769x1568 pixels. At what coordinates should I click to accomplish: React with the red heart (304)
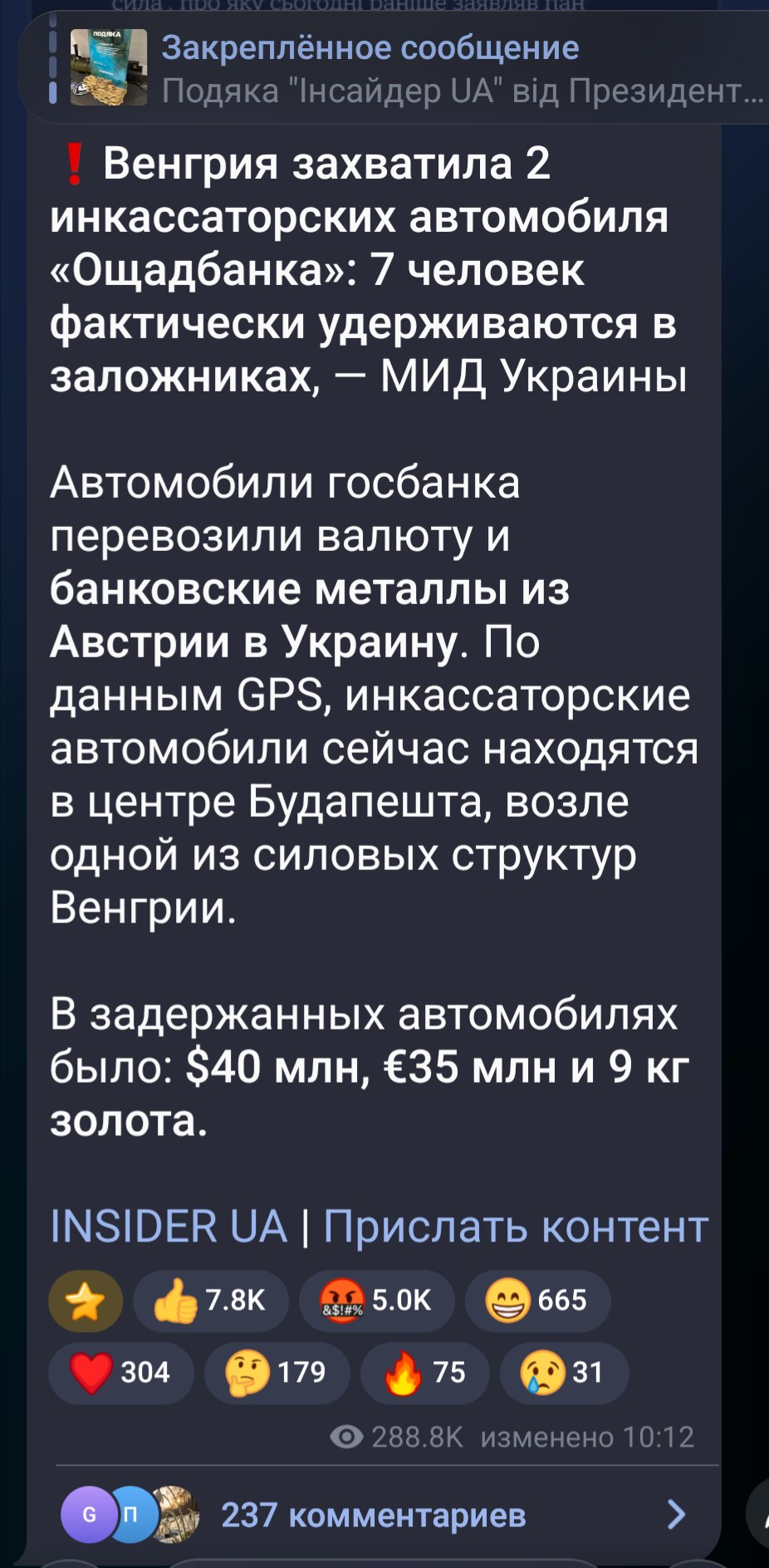coord(120,1372)
